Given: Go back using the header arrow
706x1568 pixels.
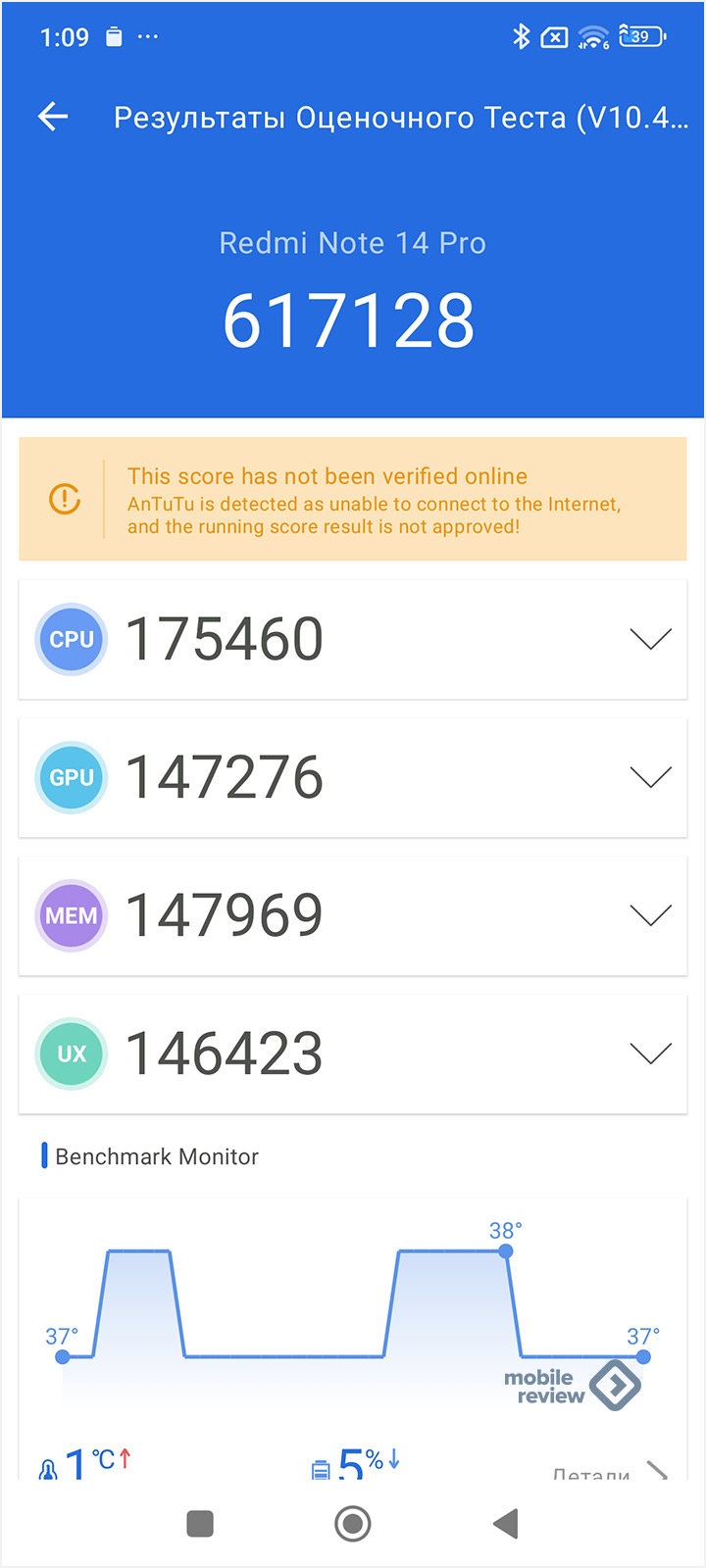Looking at the screenshot, I should [53, 118].
